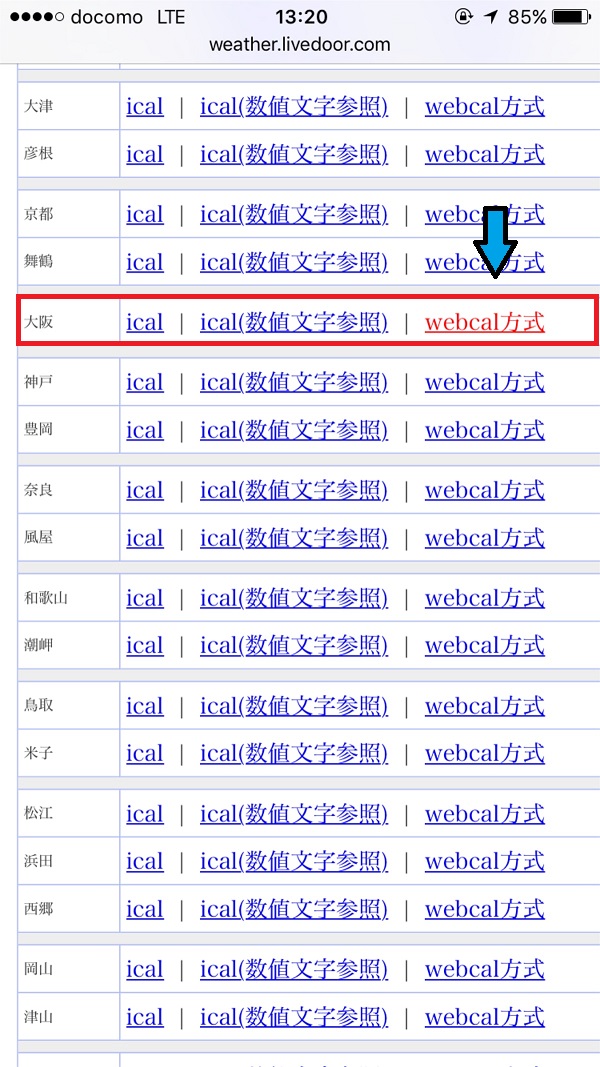Select the webcal方式 link for 神戸
The image size is (600, 1067).
(484, 382)
